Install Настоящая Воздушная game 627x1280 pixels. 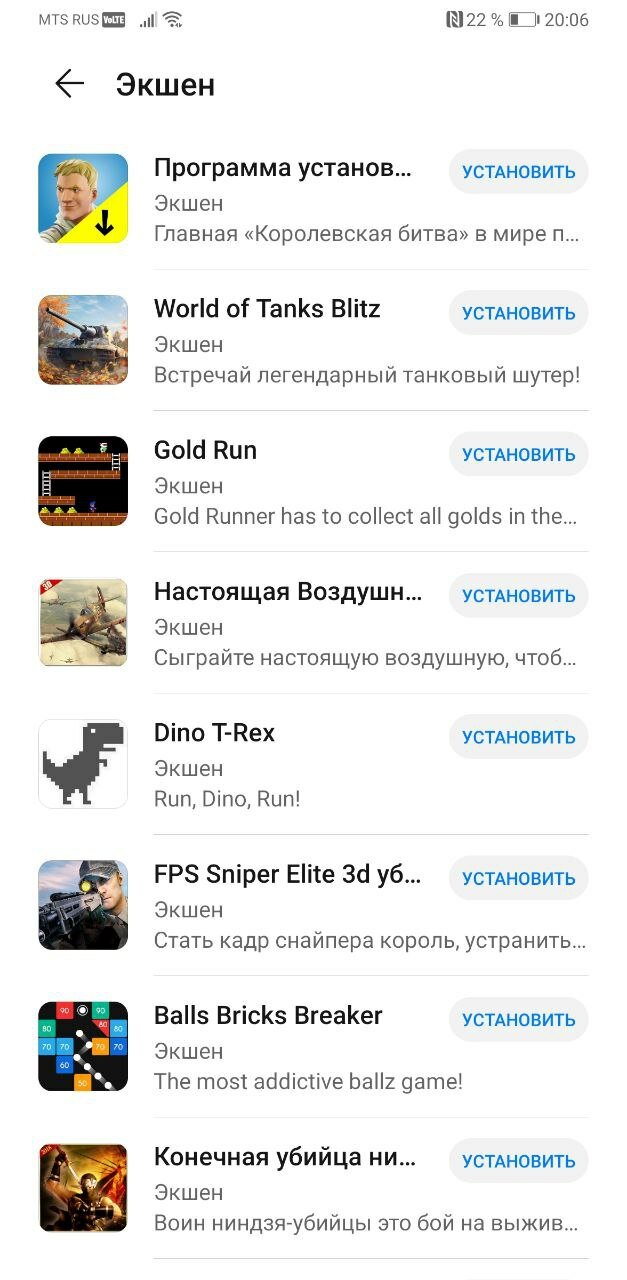tap(518, 595)
